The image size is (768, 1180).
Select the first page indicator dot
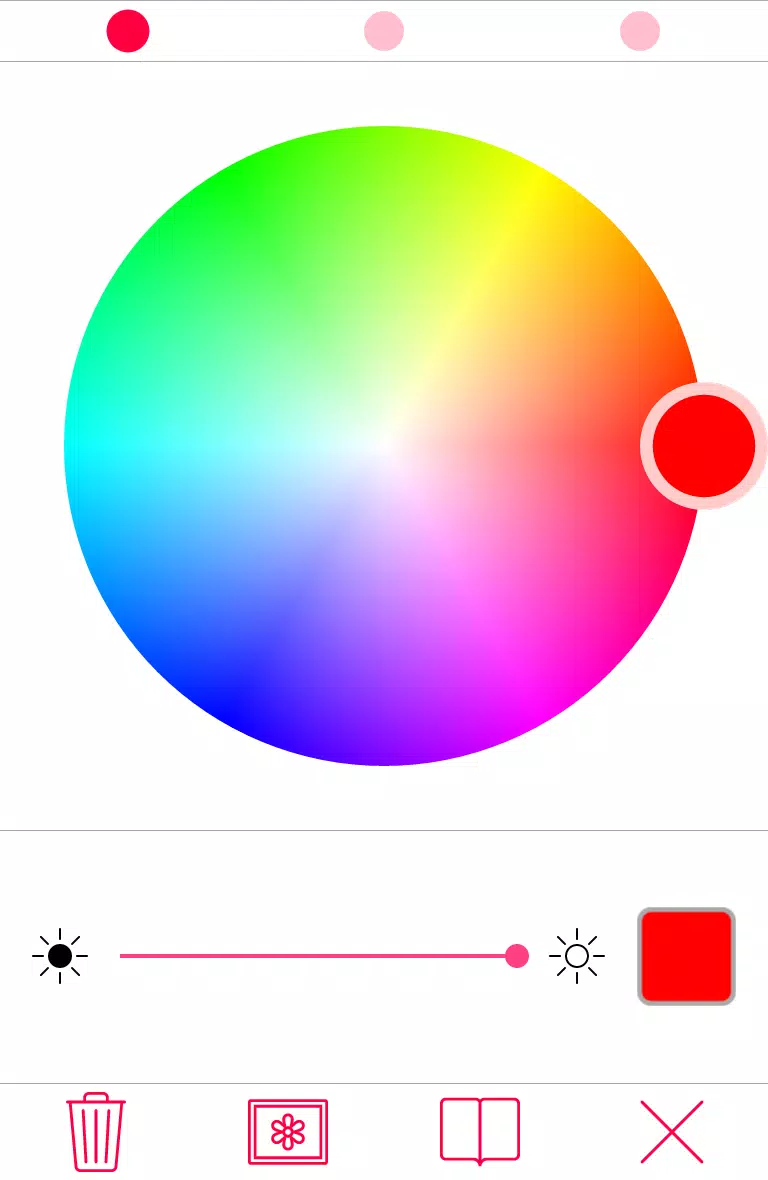(128, 31)
